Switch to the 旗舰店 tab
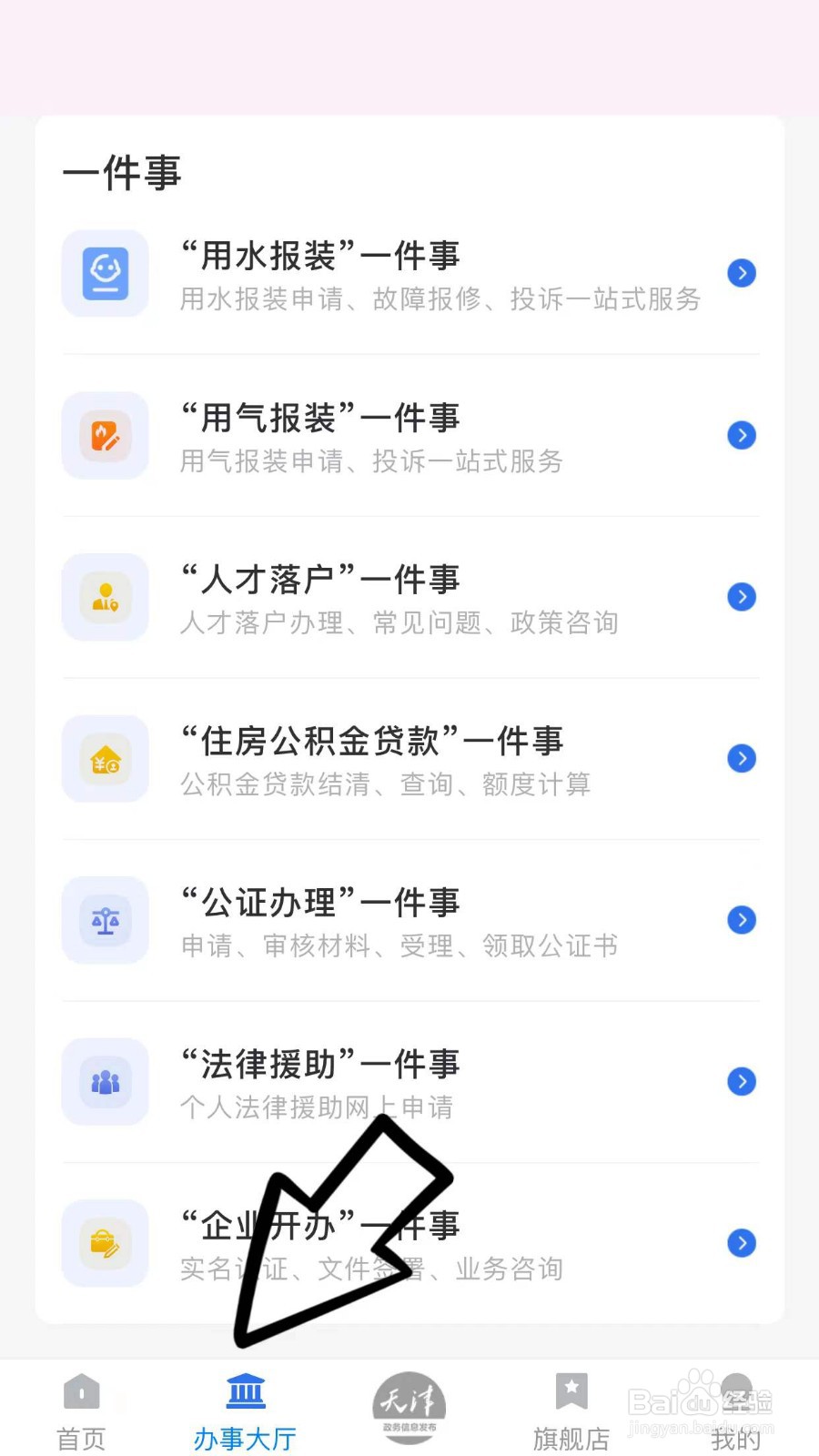 (571, 1411)
